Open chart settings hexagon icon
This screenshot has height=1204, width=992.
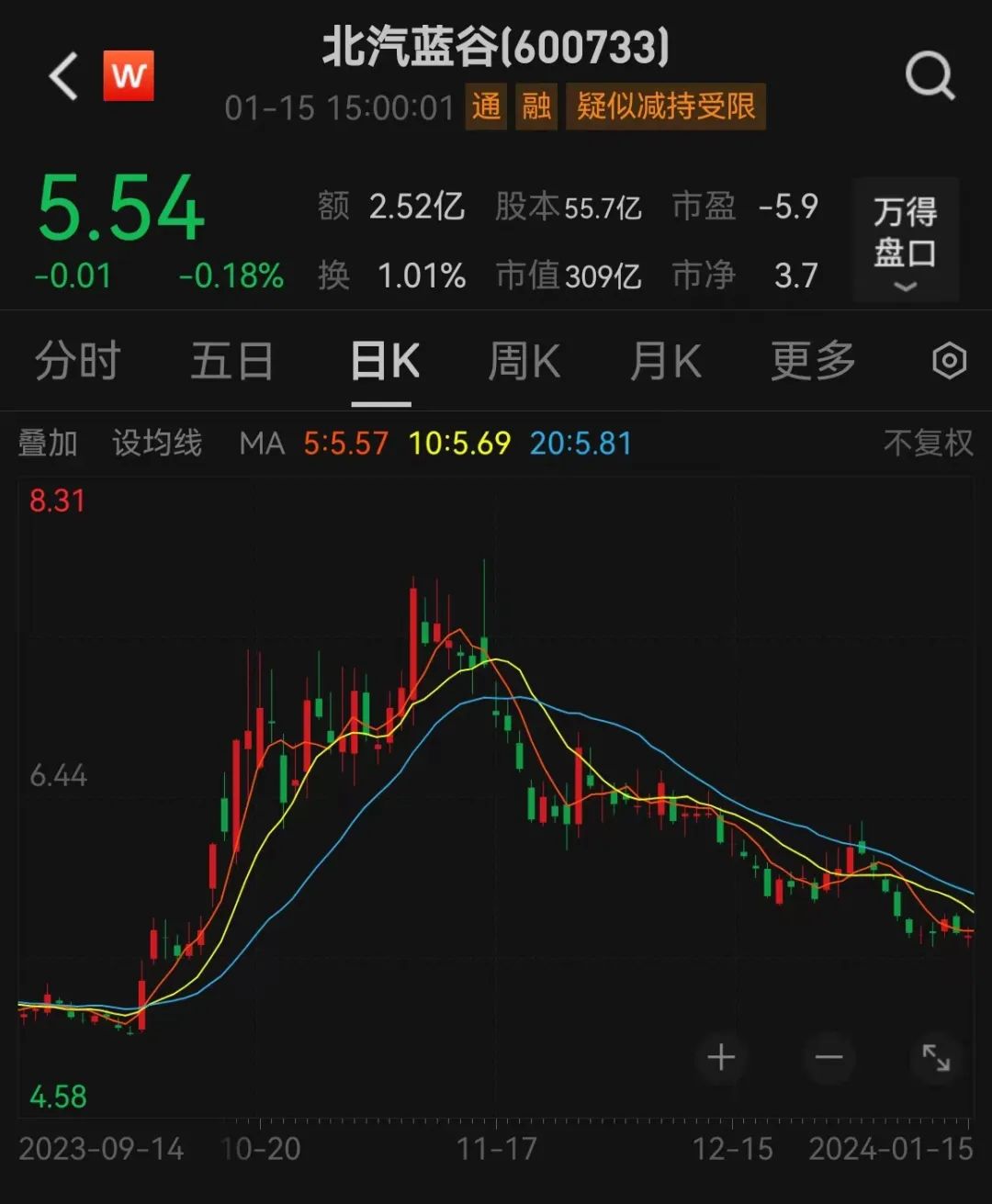(x=949, y=361)
